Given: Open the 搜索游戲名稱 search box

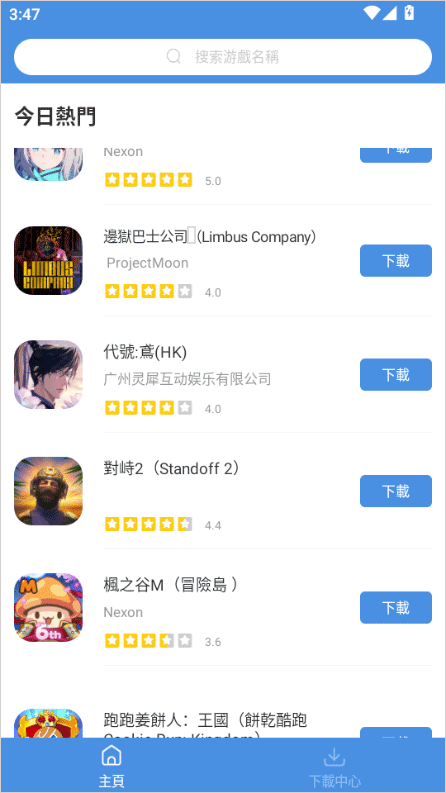Looking at the screenshot, I should pyautogui.click(x=223, y=57).
